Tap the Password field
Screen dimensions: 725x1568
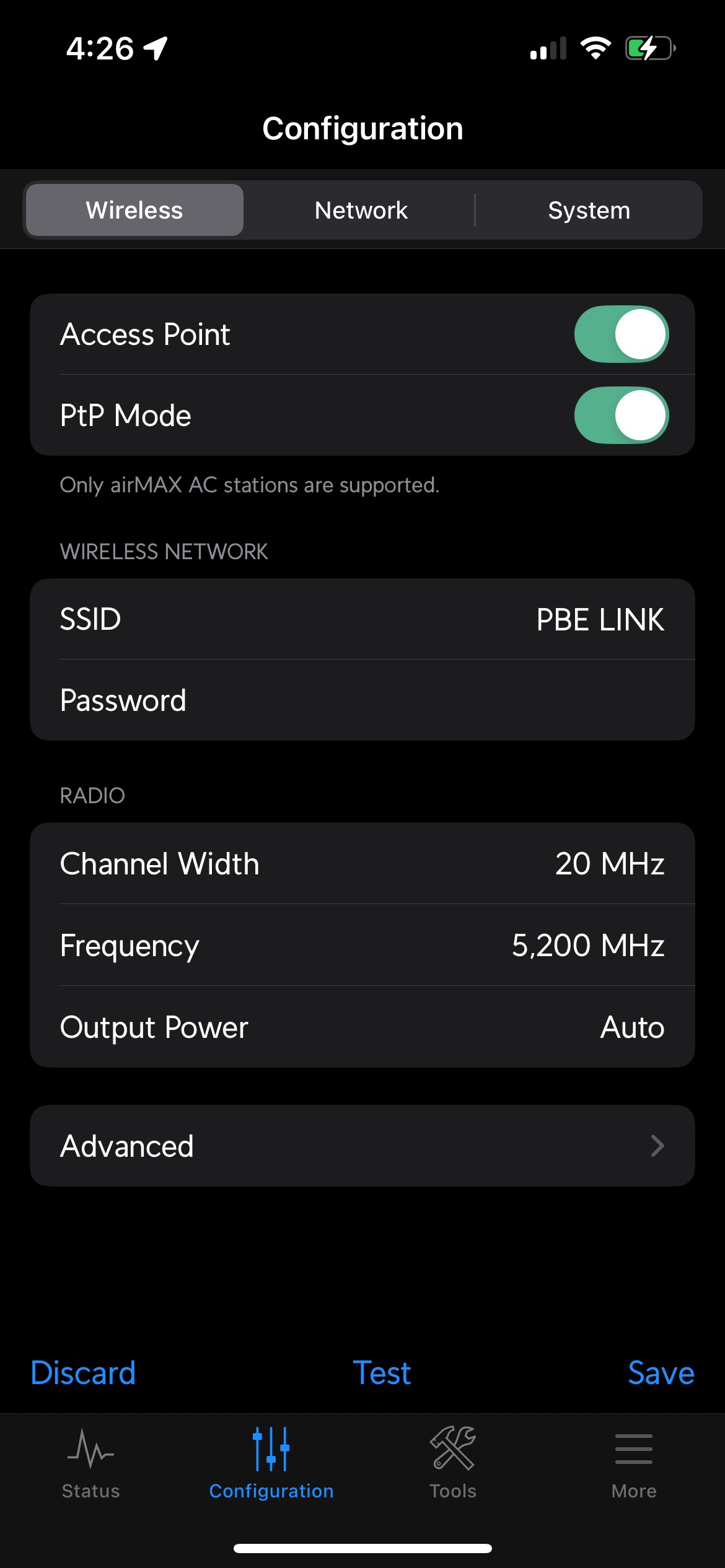[x=362, y=700]
